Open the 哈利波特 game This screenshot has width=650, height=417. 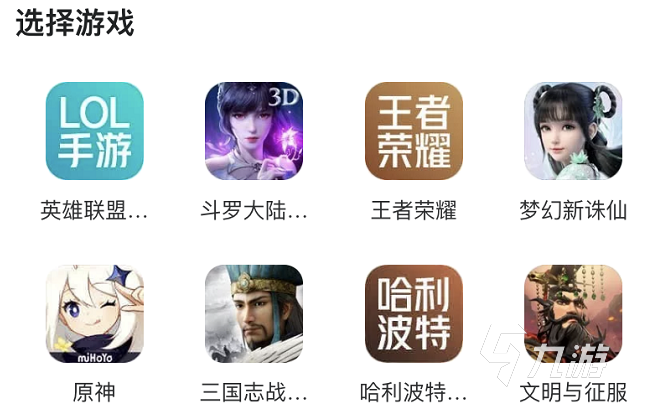[x=414, y=313]
